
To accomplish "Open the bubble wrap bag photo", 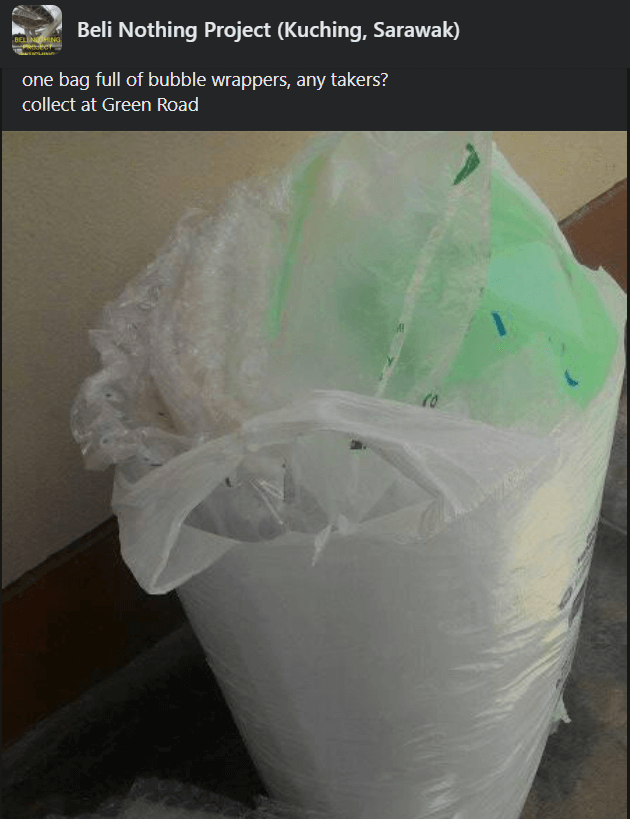I will coord(314,475).
